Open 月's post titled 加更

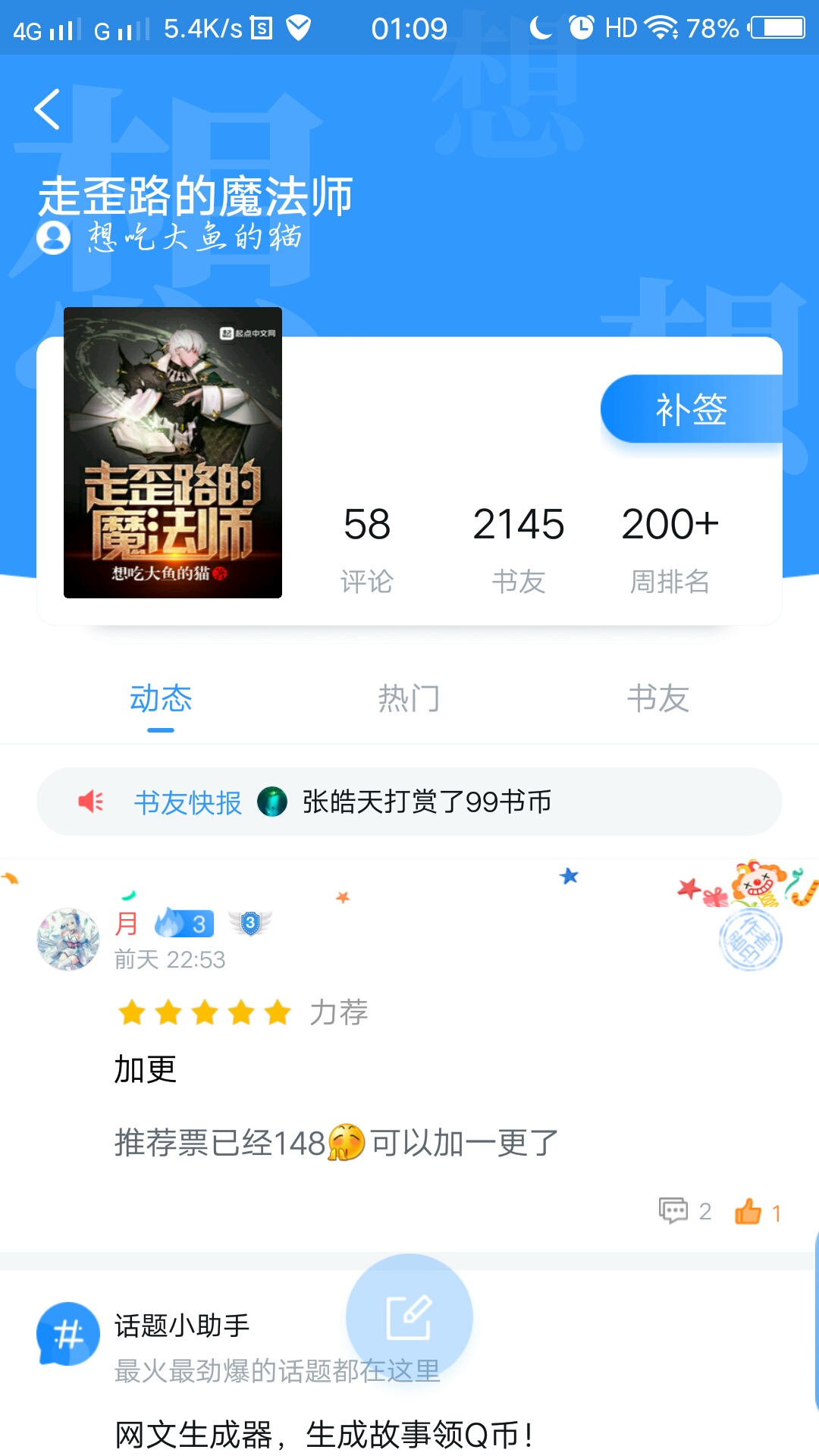click(146, 1070)
